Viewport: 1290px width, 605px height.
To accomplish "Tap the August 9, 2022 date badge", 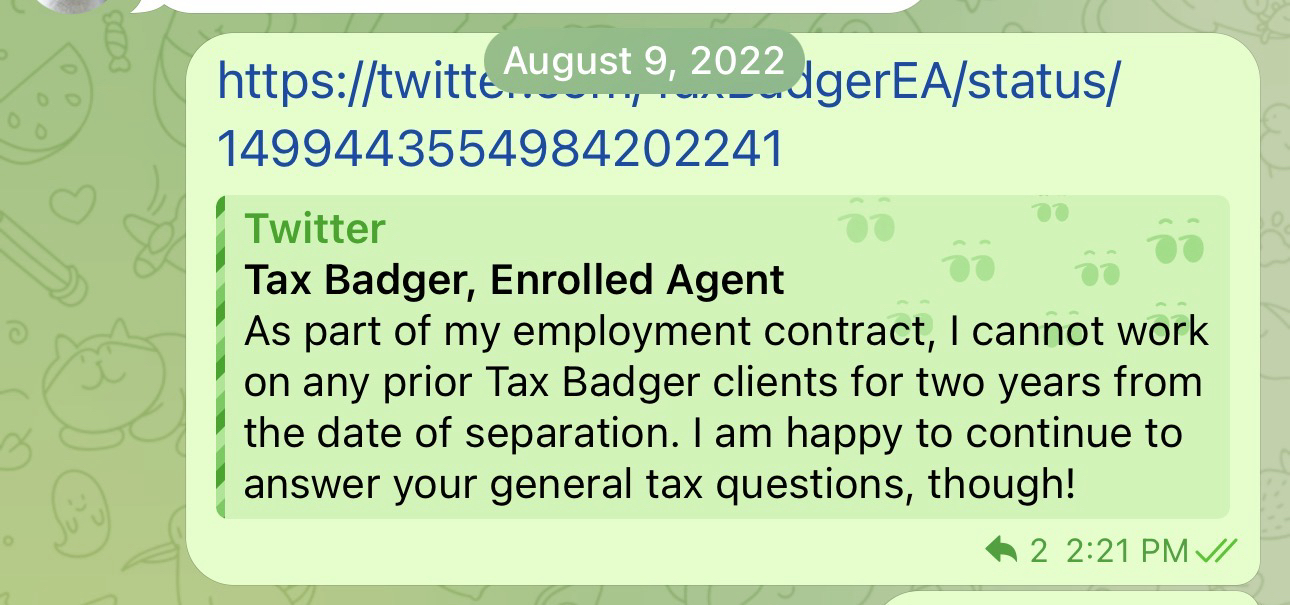I will tap(644, 61).
